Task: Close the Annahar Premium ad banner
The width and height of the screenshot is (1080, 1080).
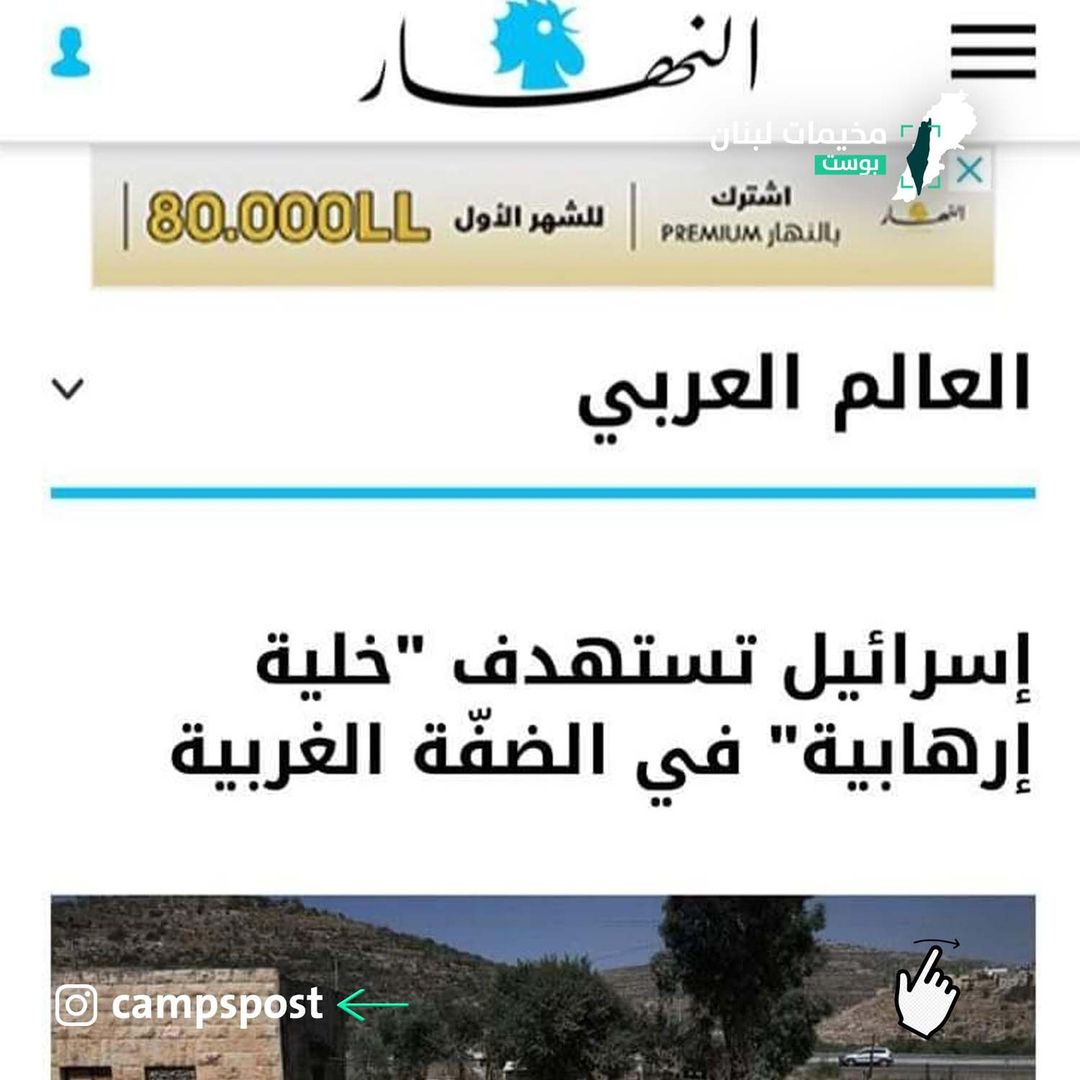Action: (x=969, y=171)
